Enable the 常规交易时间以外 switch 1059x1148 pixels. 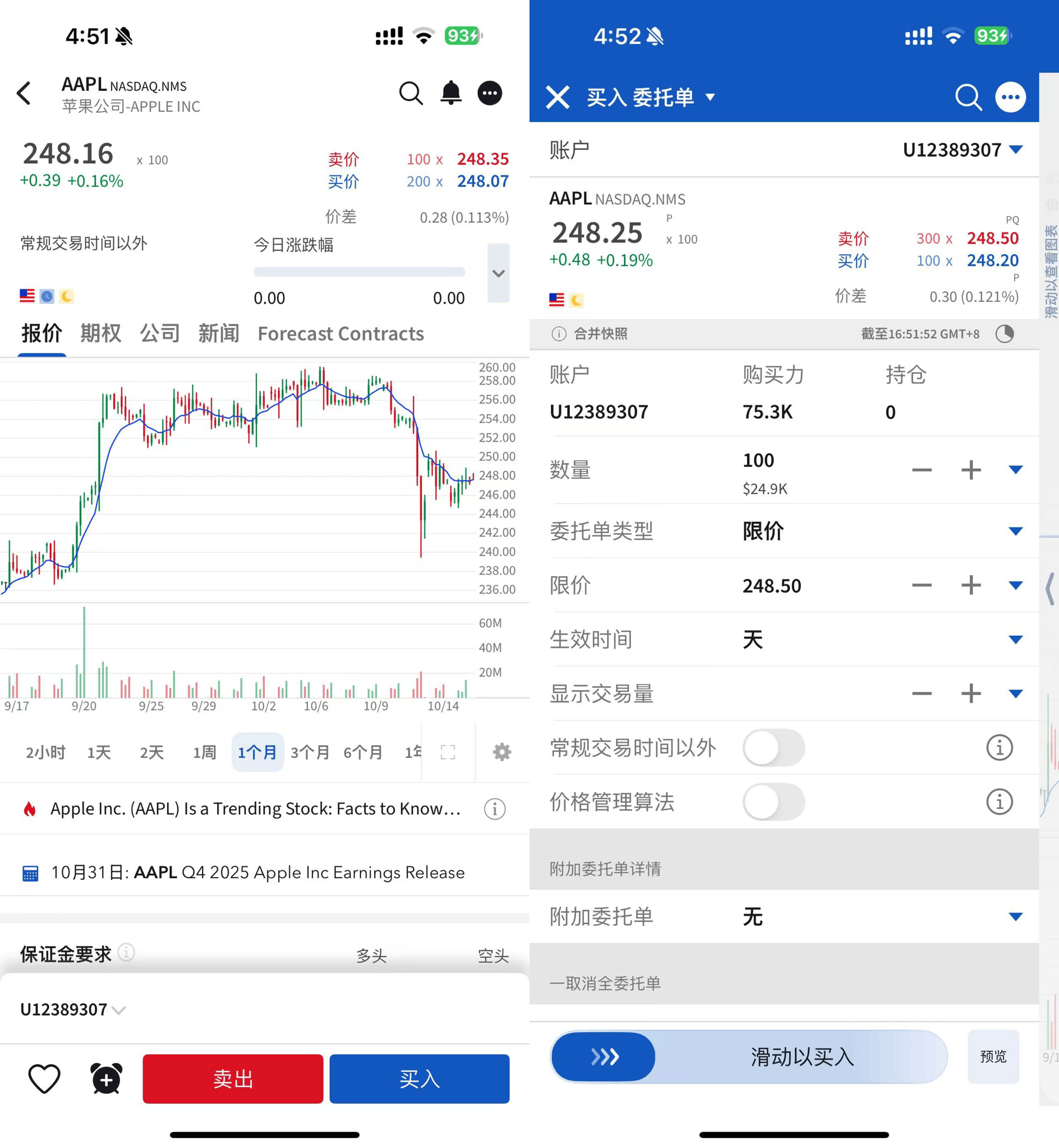pos(773,747)
